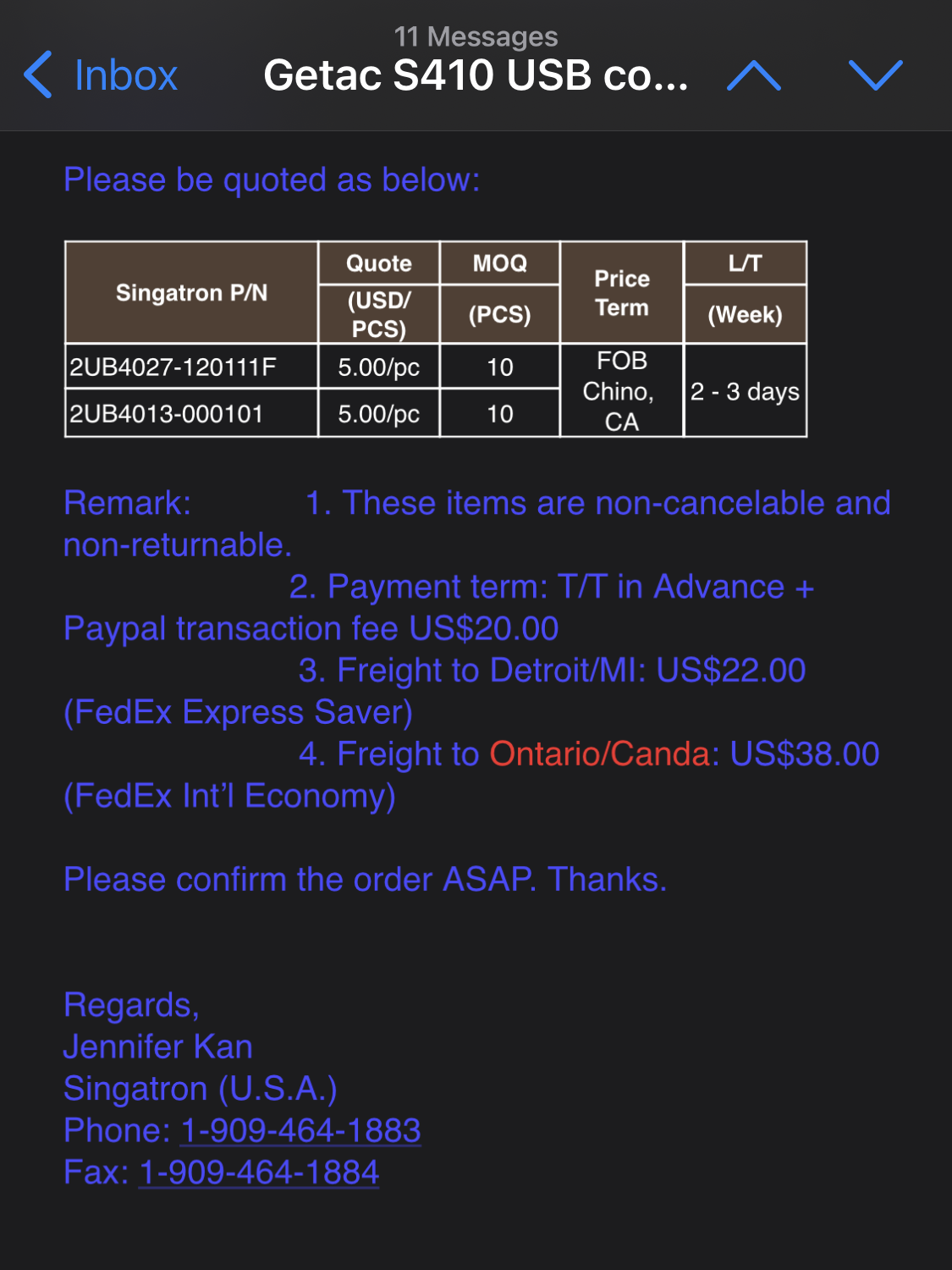952x1270 pixels.
Task: Jump to the previous message with up arrow
Action: pyautogui.click(x=753, y=75)
